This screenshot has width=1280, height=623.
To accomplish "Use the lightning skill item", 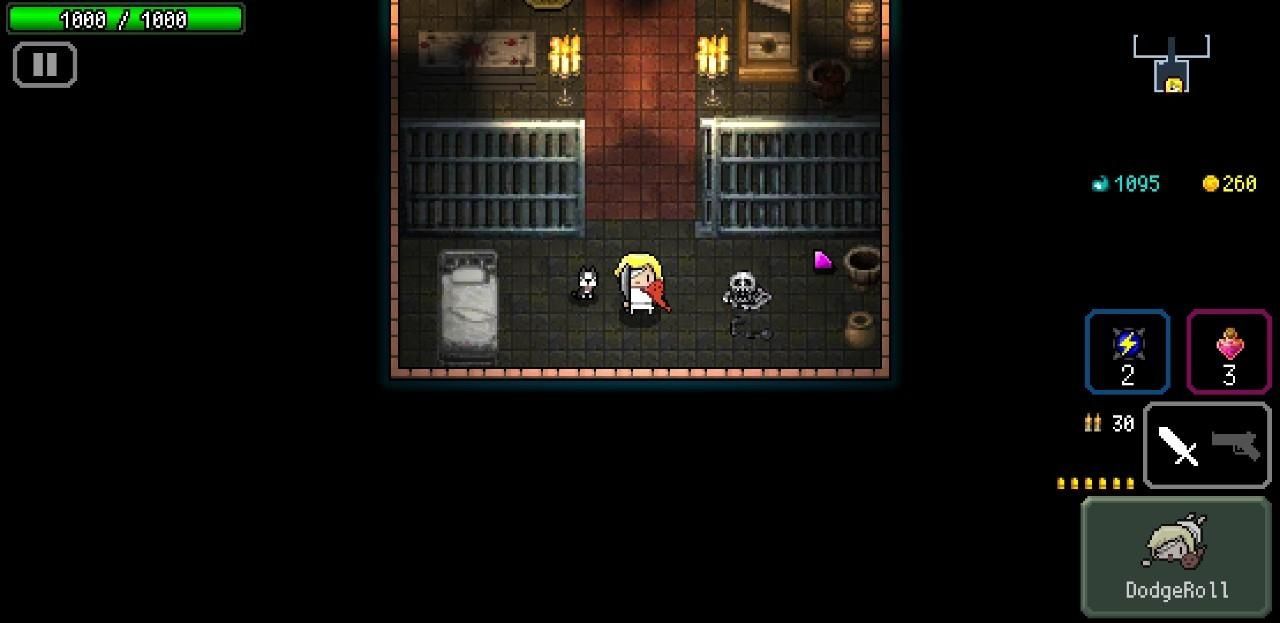I will pos(1127,352).
